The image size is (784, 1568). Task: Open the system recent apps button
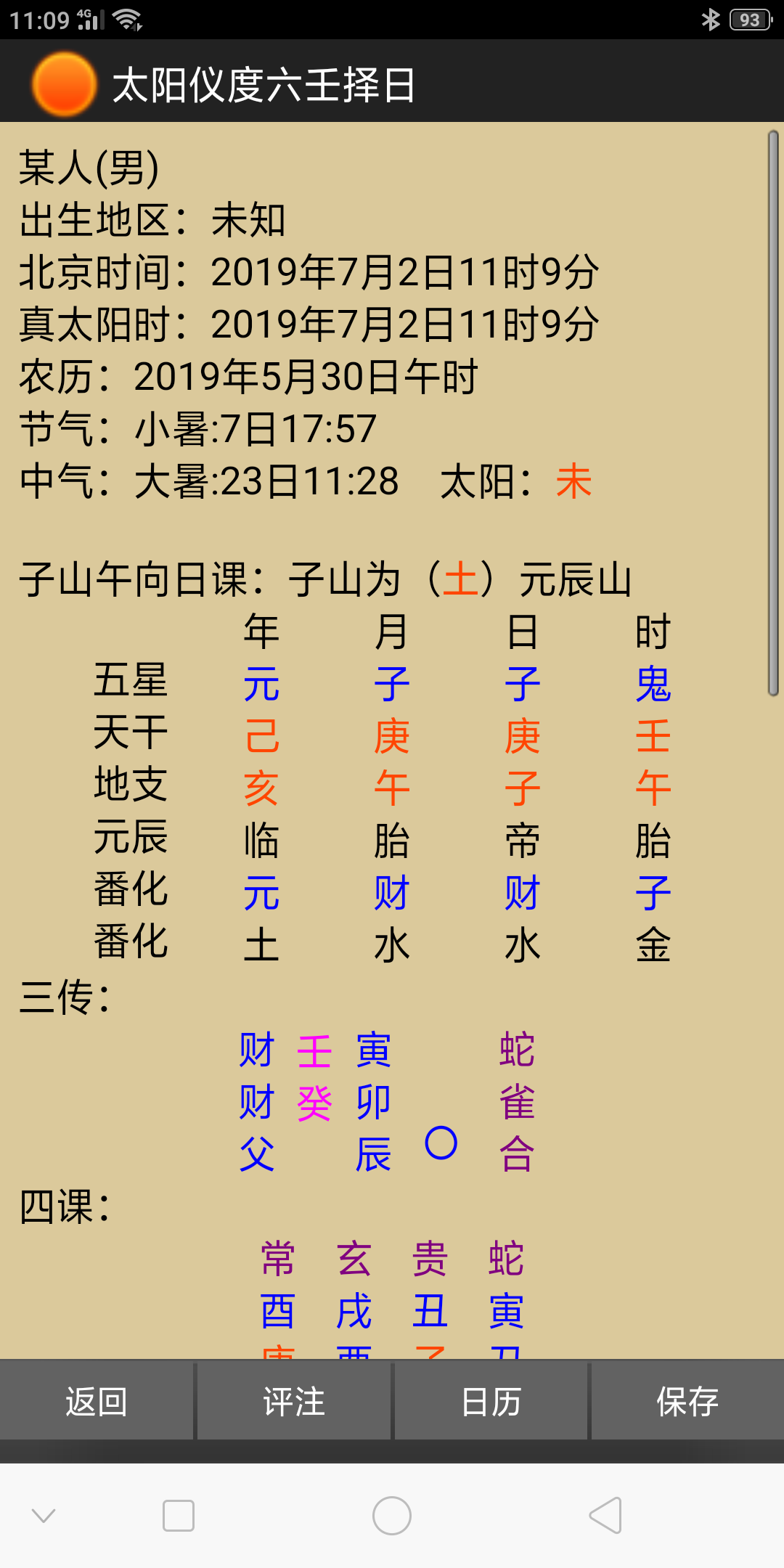click(179, 1516)
